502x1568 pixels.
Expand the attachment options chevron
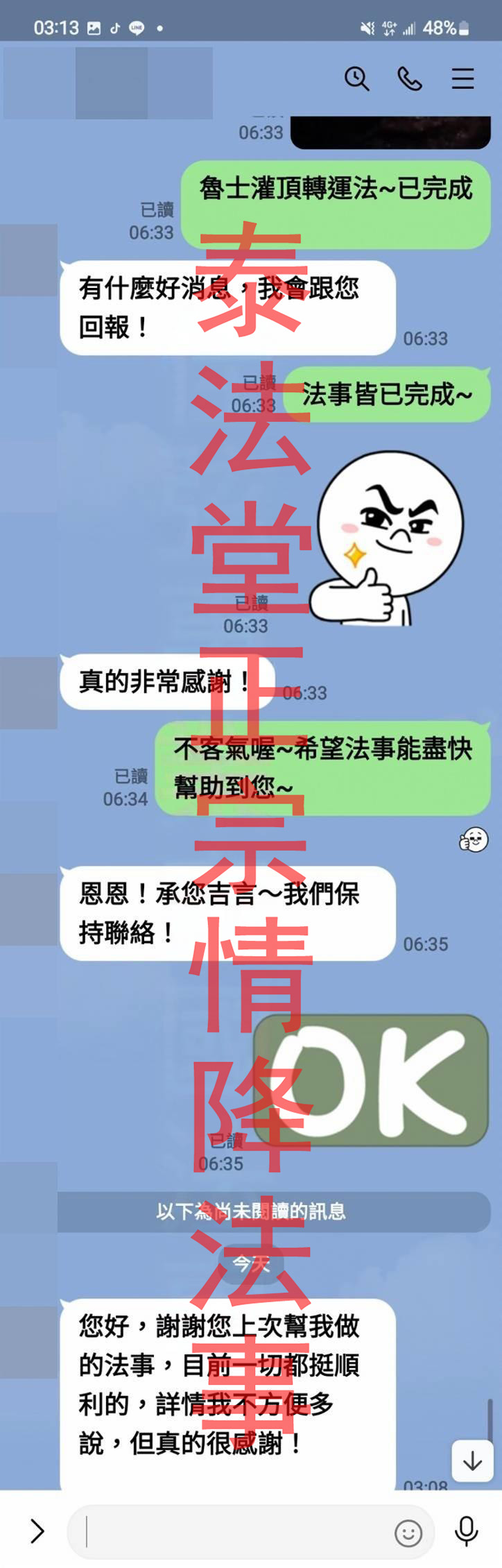[x=37, y=1531]
